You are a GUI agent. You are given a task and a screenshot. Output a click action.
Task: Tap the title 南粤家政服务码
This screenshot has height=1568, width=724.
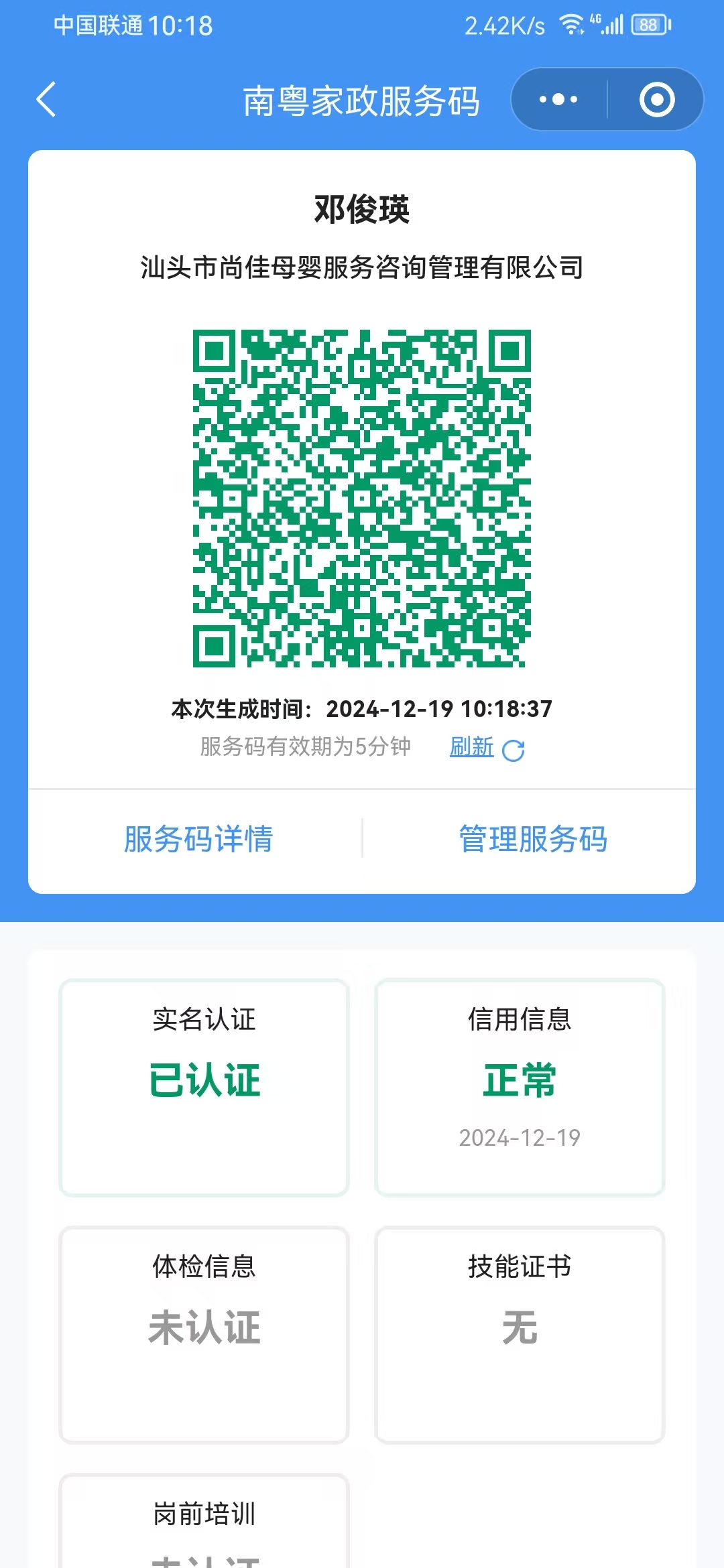pos(362,102)
